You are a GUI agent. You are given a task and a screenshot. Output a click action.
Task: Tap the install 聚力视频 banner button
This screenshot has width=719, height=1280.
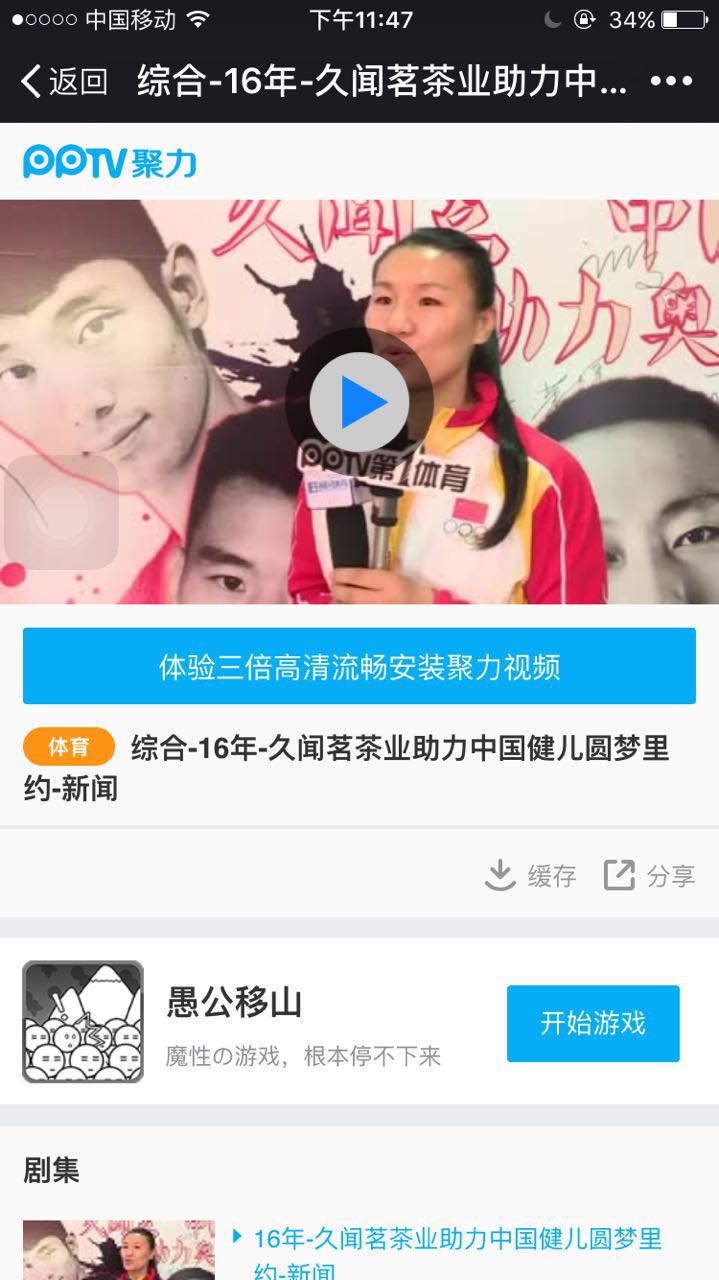pos(359,666)
